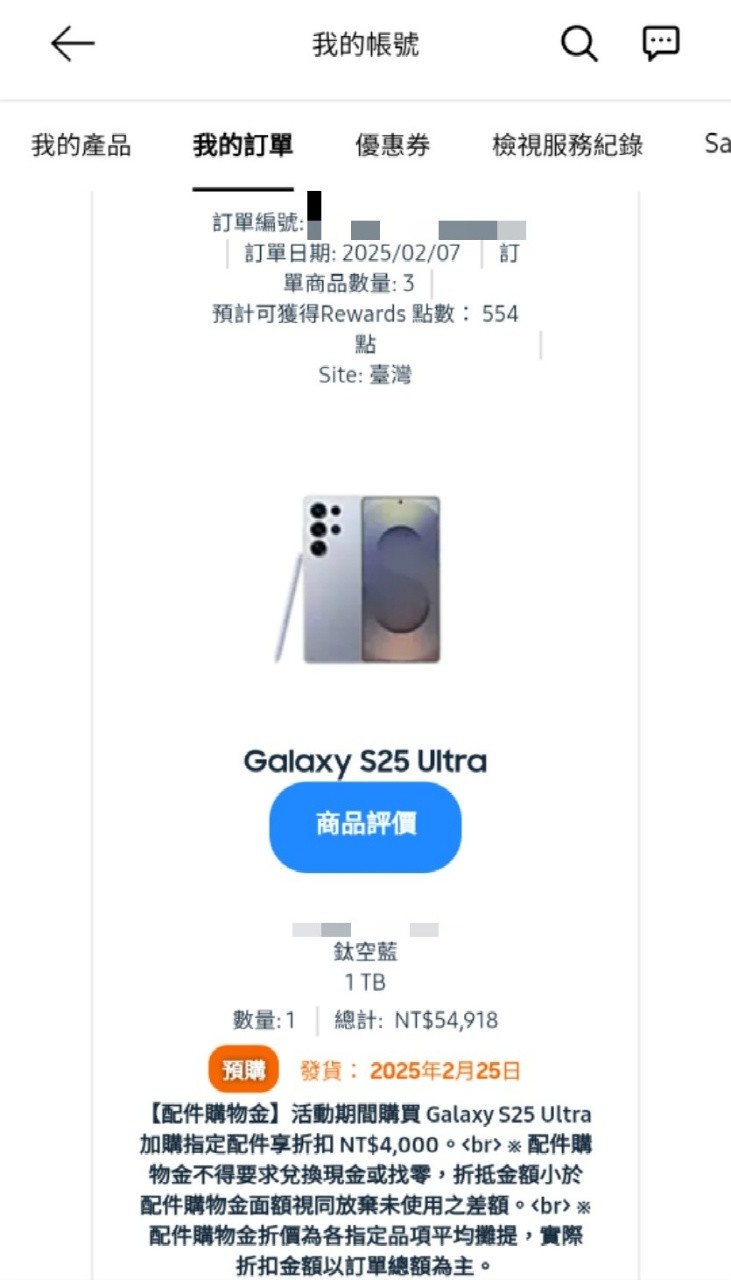The height and width of the screenshot is (1280, 731).
Task: Open the 檢視服務紀錄 tab
Action: (x=568, y=146)
